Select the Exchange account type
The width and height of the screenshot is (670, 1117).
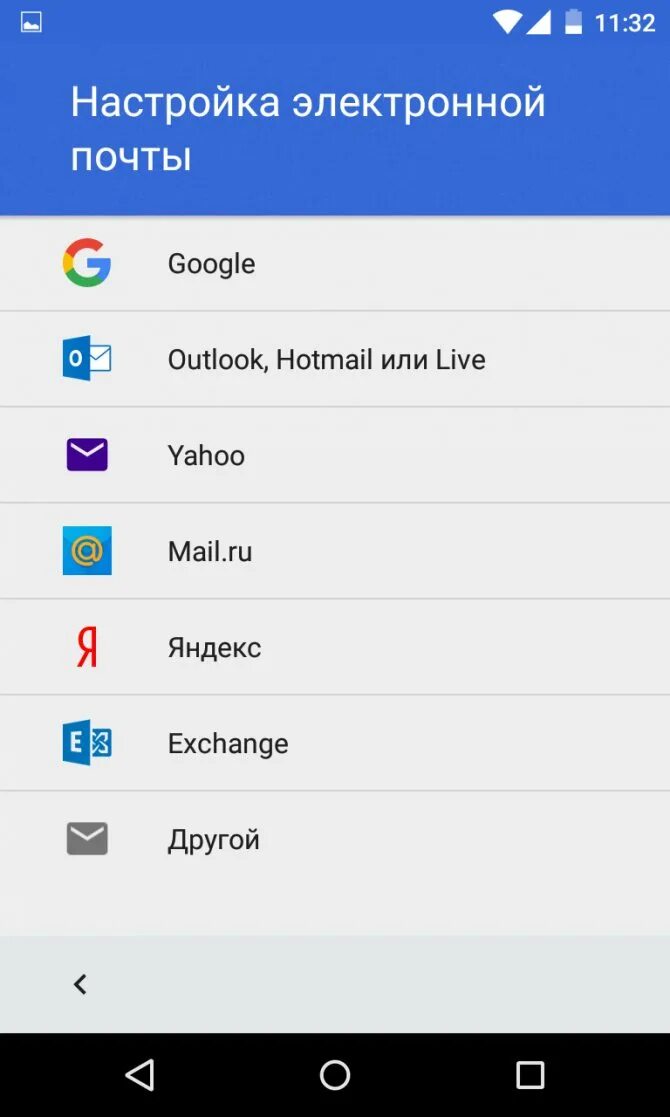pos(228,744)
